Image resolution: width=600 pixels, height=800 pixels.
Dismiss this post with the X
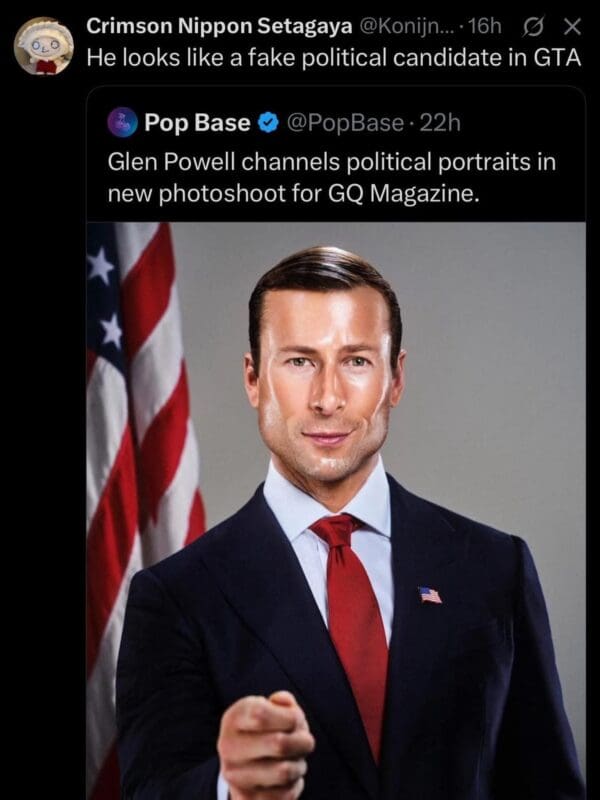tap(572, 25)
